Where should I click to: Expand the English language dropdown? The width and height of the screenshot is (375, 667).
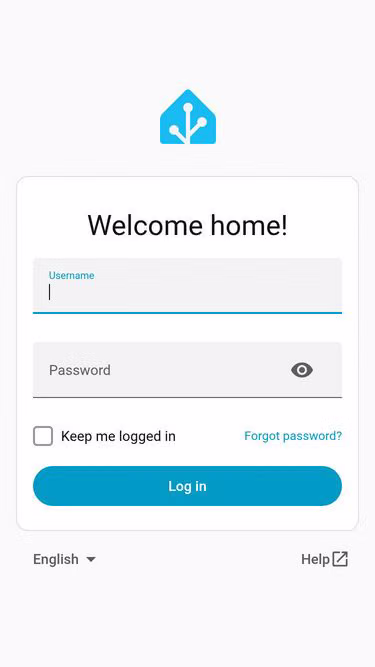65,559
